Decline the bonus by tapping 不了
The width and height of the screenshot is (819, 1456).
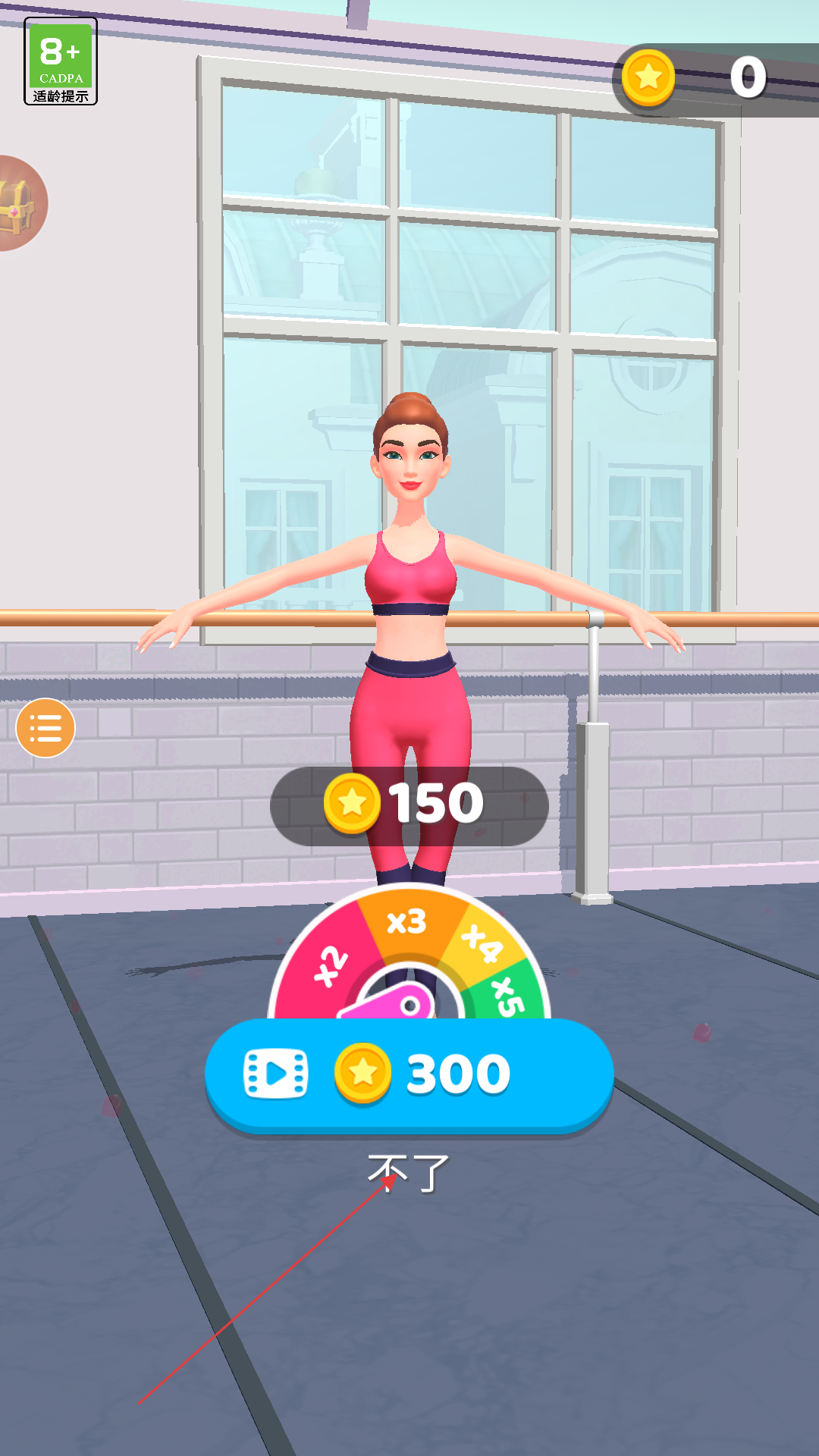point(409,1172)
